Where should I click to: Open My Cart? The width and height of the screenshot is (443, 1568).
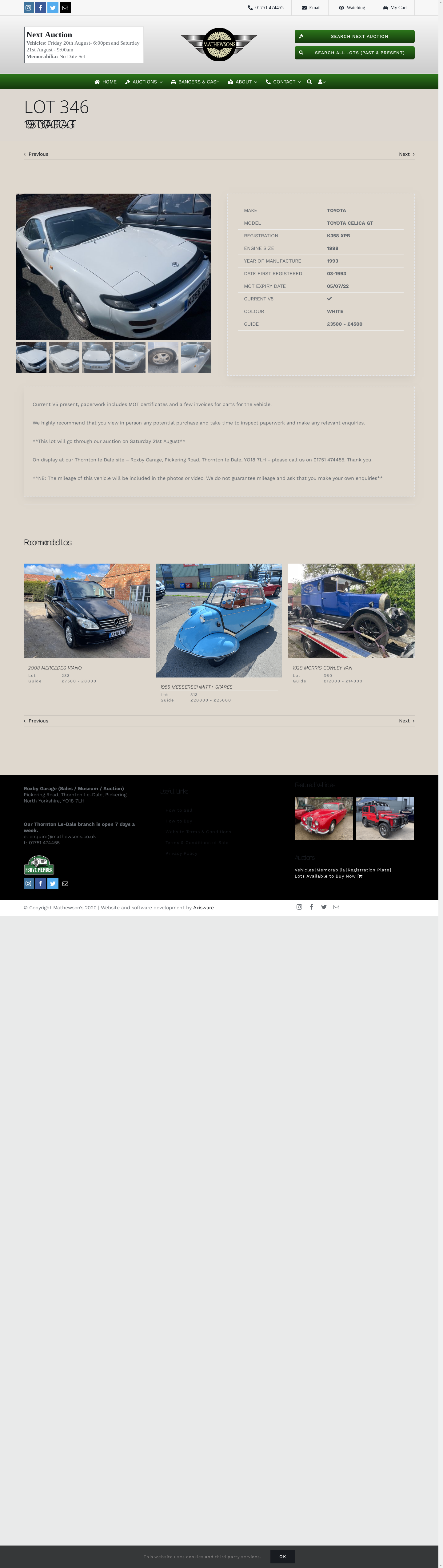(x=394, y=8)
